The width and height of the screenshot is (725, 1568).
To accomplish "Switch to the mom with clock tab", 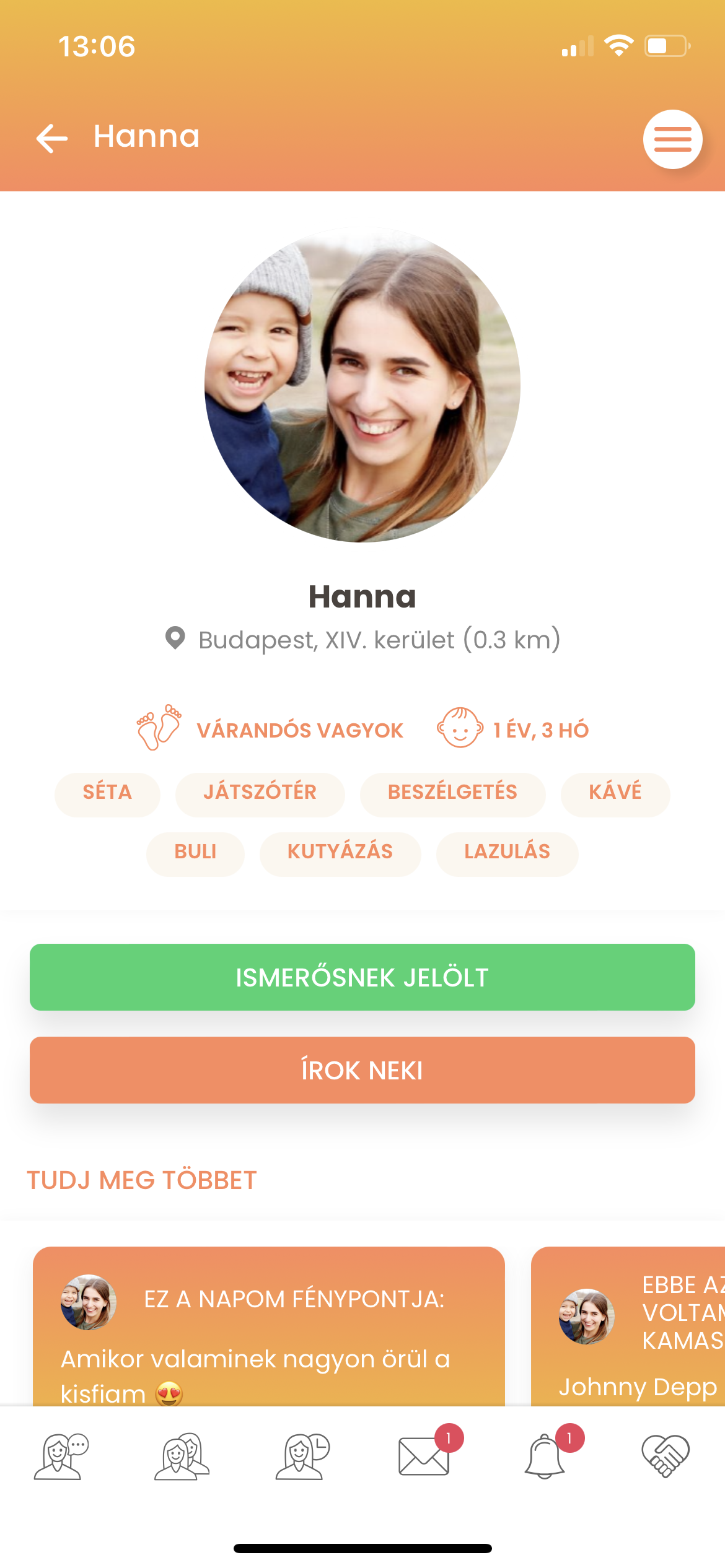I will click(x=302, y=1457).
